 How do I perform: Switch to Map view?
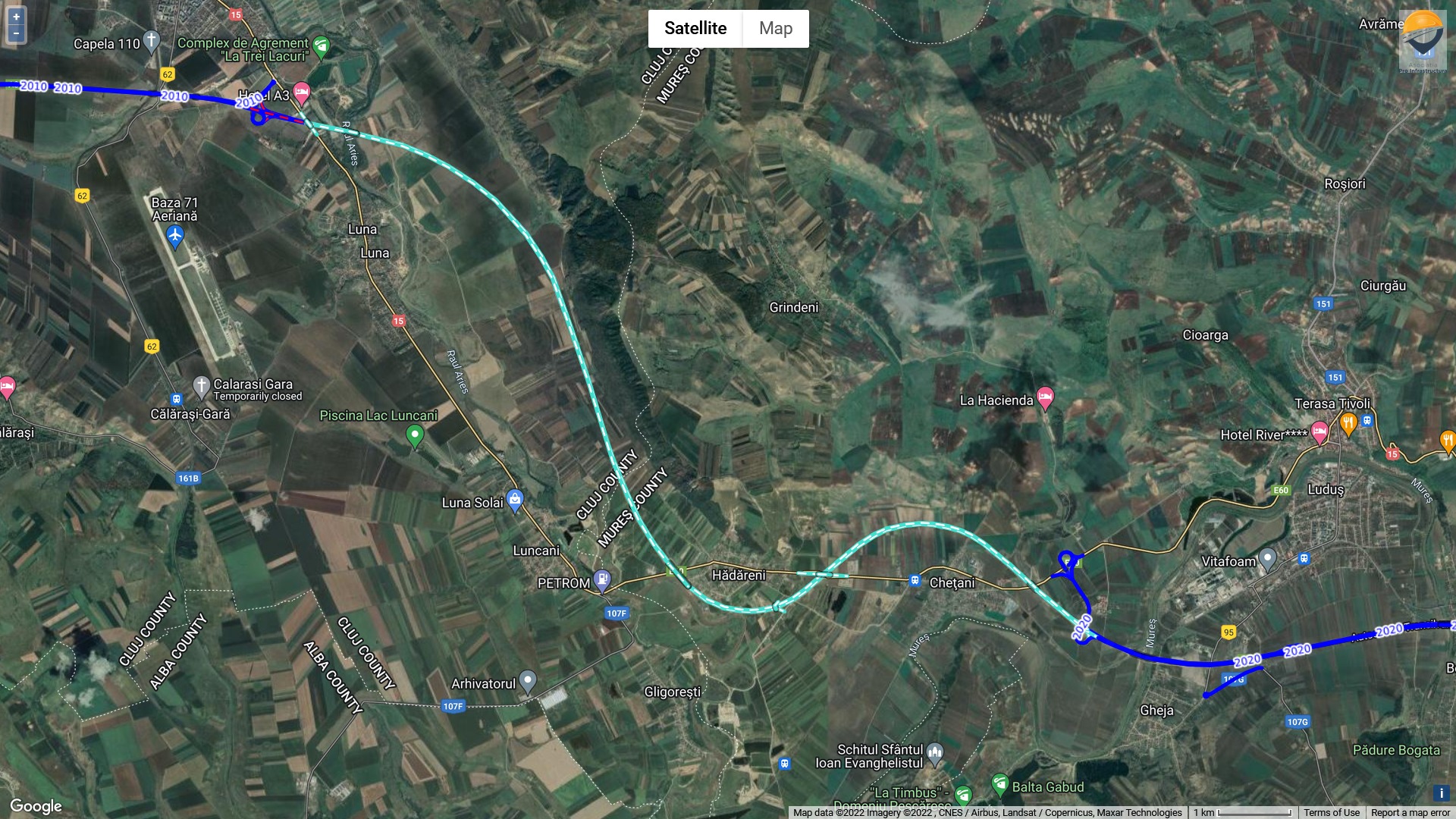775,29
